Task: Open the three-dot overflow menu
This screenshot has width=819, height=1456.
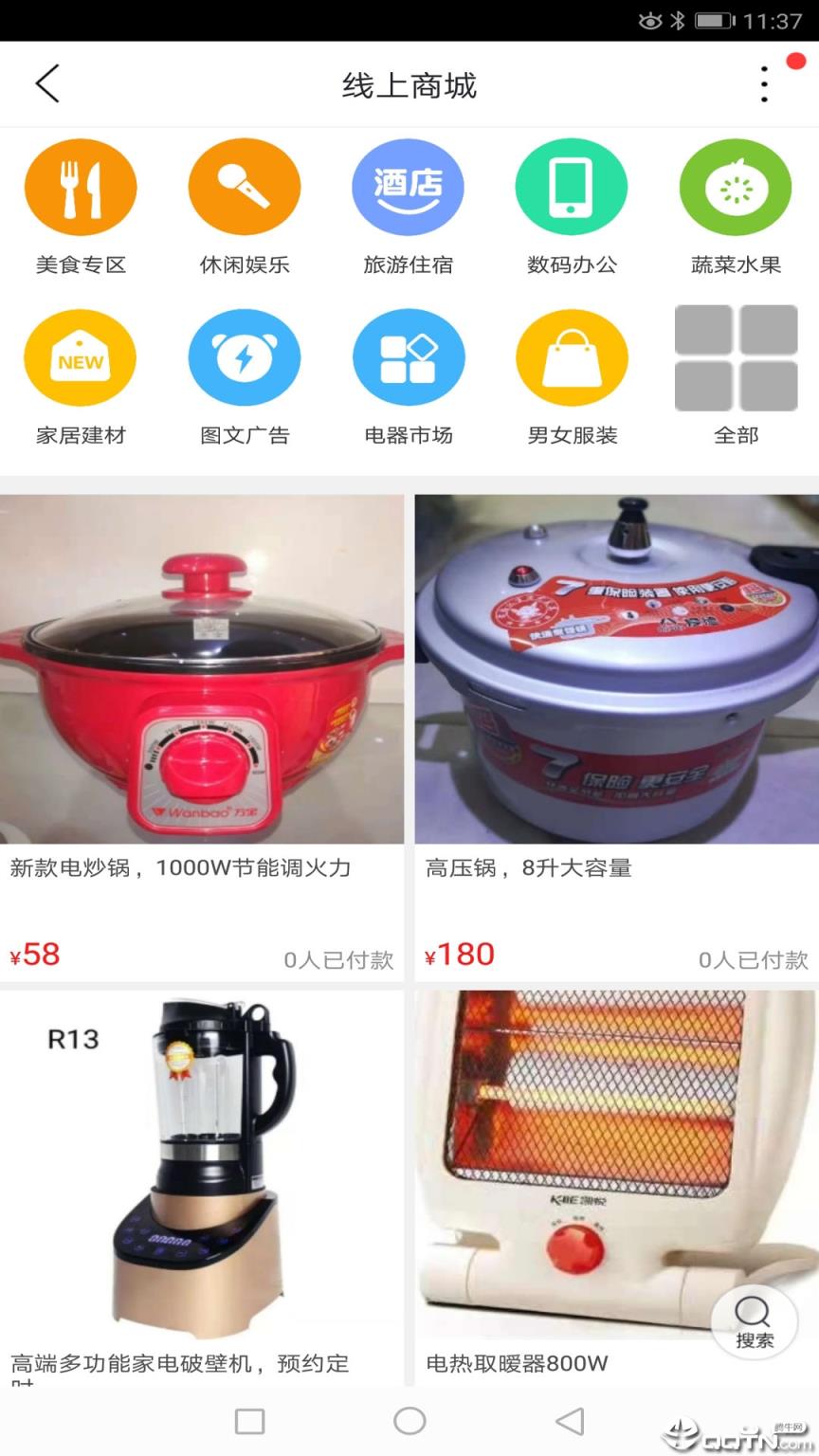Action: pyautogui.click(x=764, y=83)
